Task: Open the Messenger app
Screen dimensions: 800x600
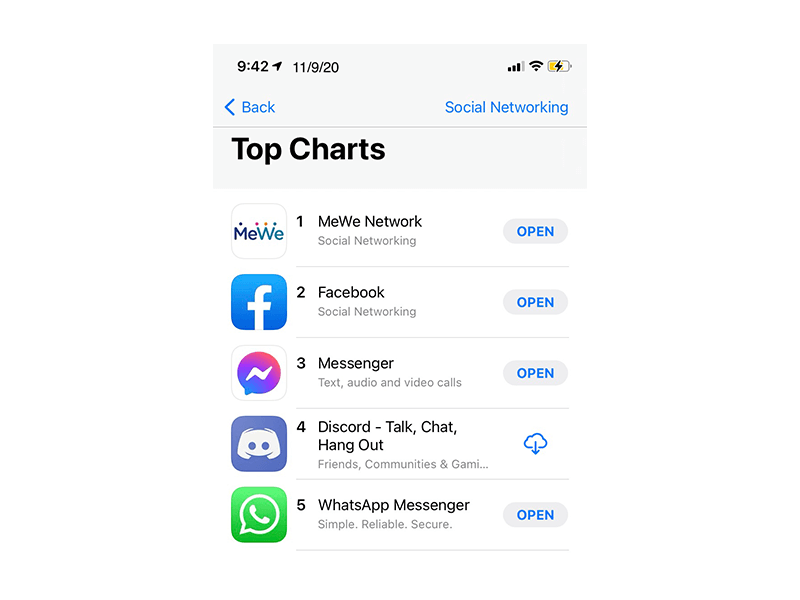Action: (x=535, y=373)
